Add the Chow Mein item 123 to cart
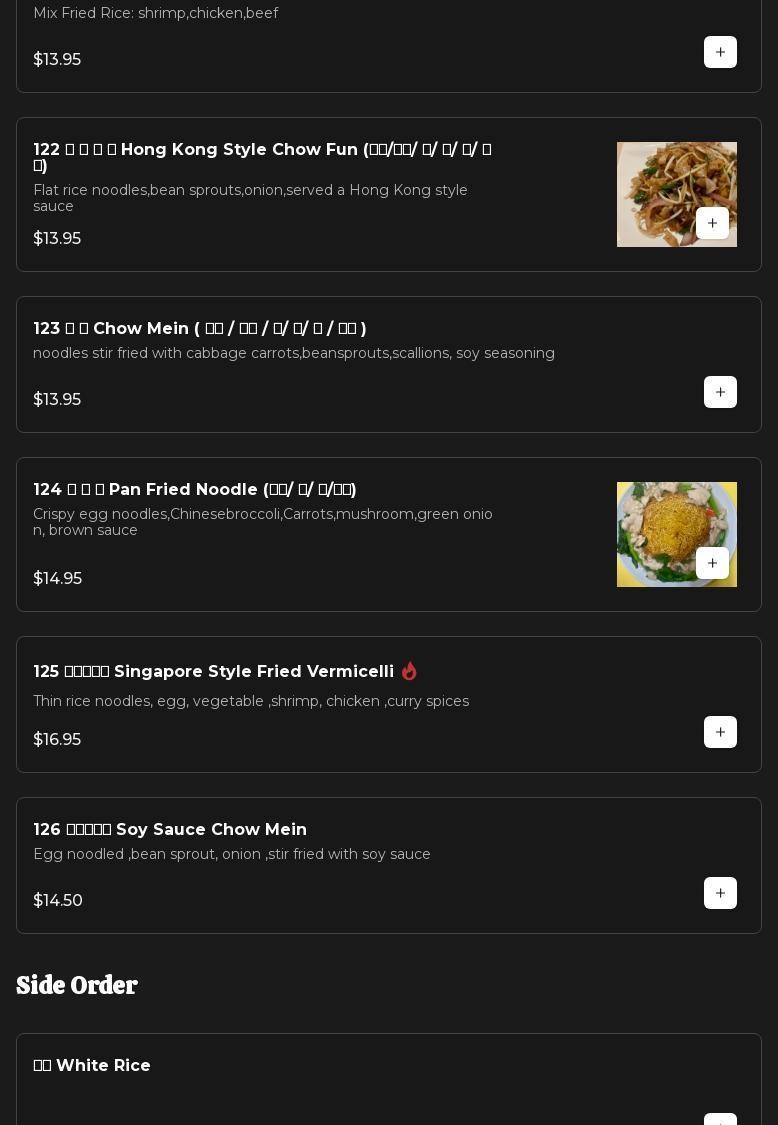Image resolution: width=778 pixels, height=1125 pixels. click(720, 392)
